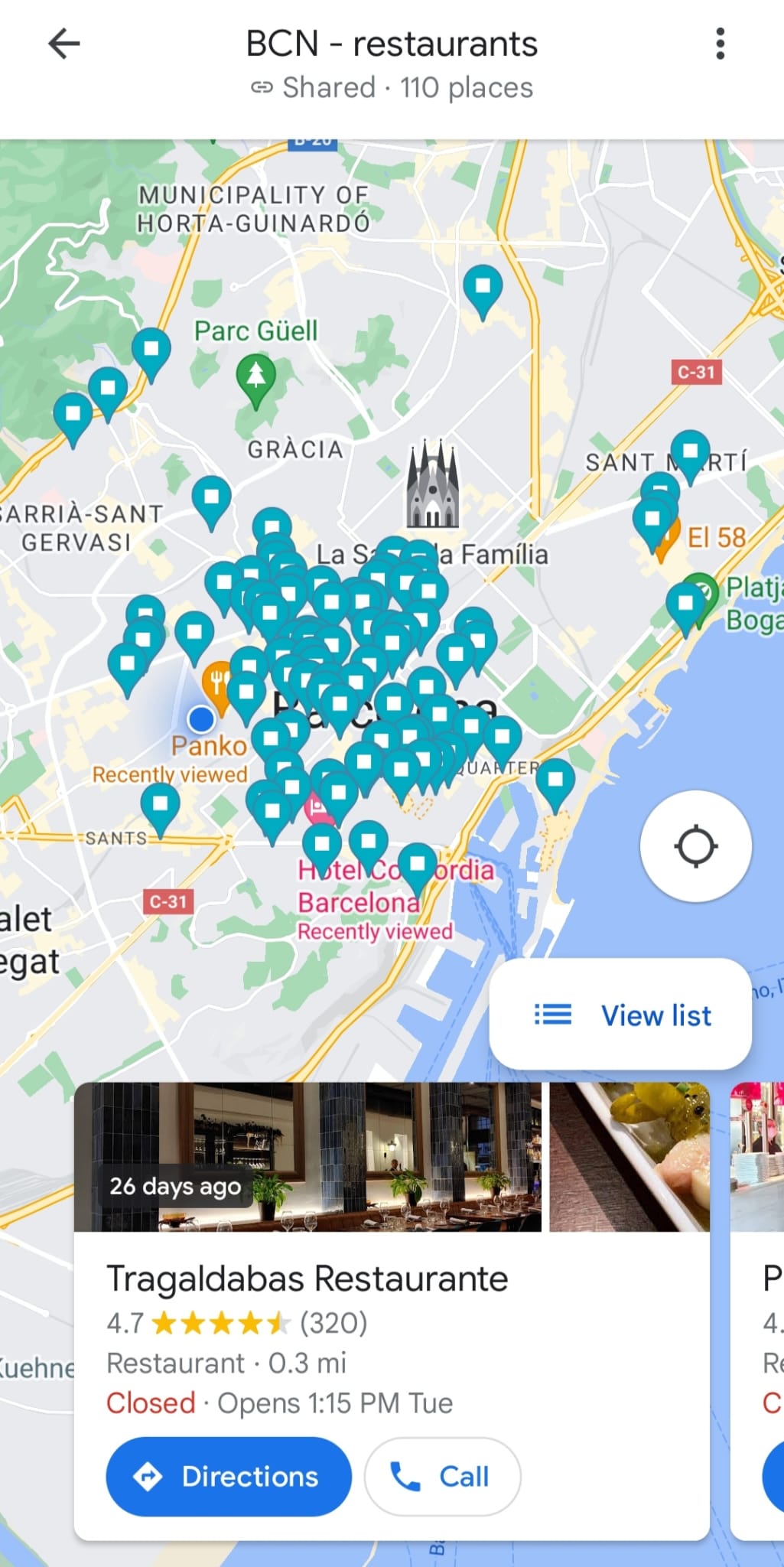
Task: Get Directions to Tragaldabas Restaurante
Action: pyautogui.click(x=229, y=1476)
